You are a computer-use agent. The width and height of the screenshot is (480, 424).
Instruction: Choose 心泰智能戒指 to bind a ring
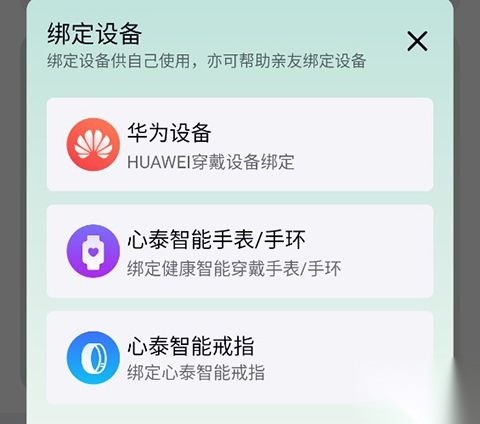click(x=240, y=358)
